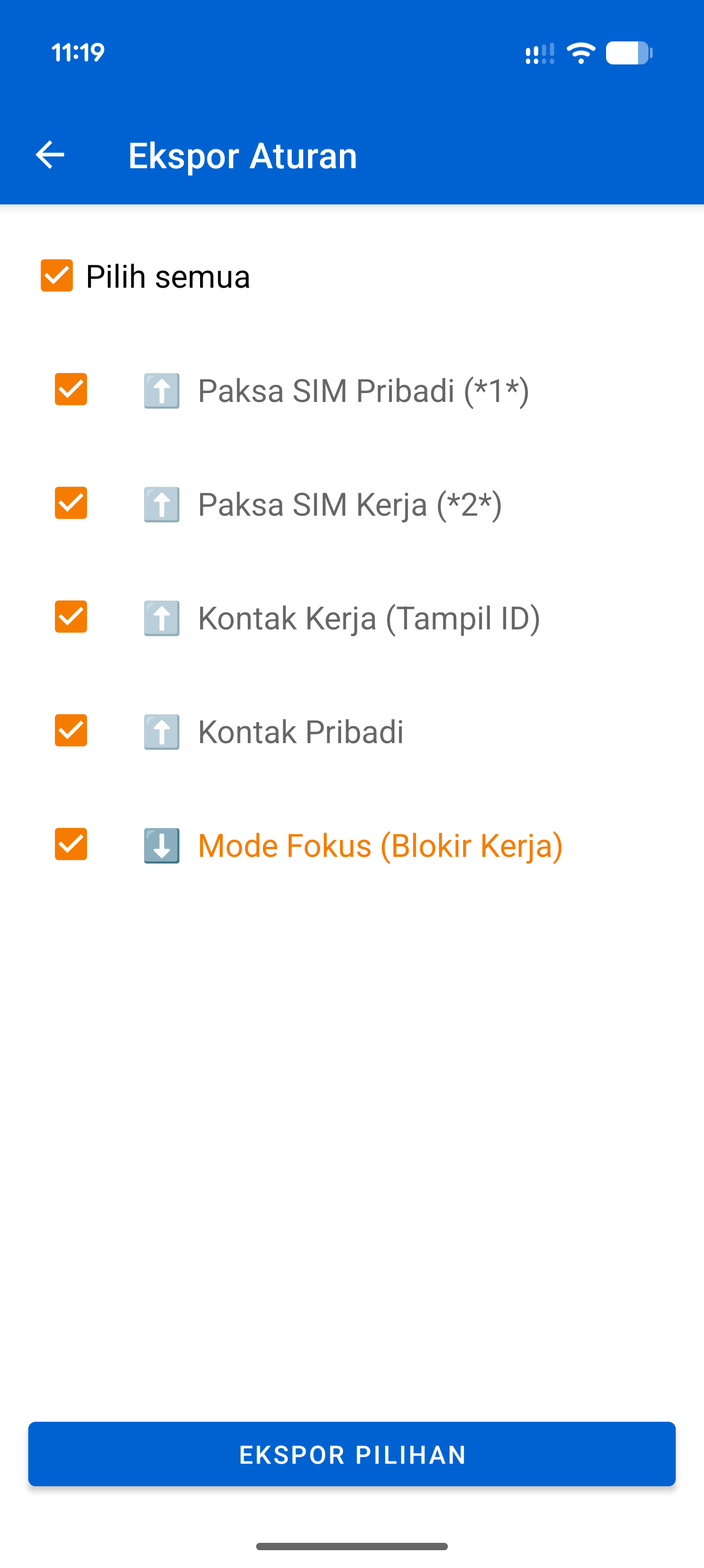Untick the Paksa SIM Kerja (*2*) checkbox

pyautogui.click(x=71, y=504)
